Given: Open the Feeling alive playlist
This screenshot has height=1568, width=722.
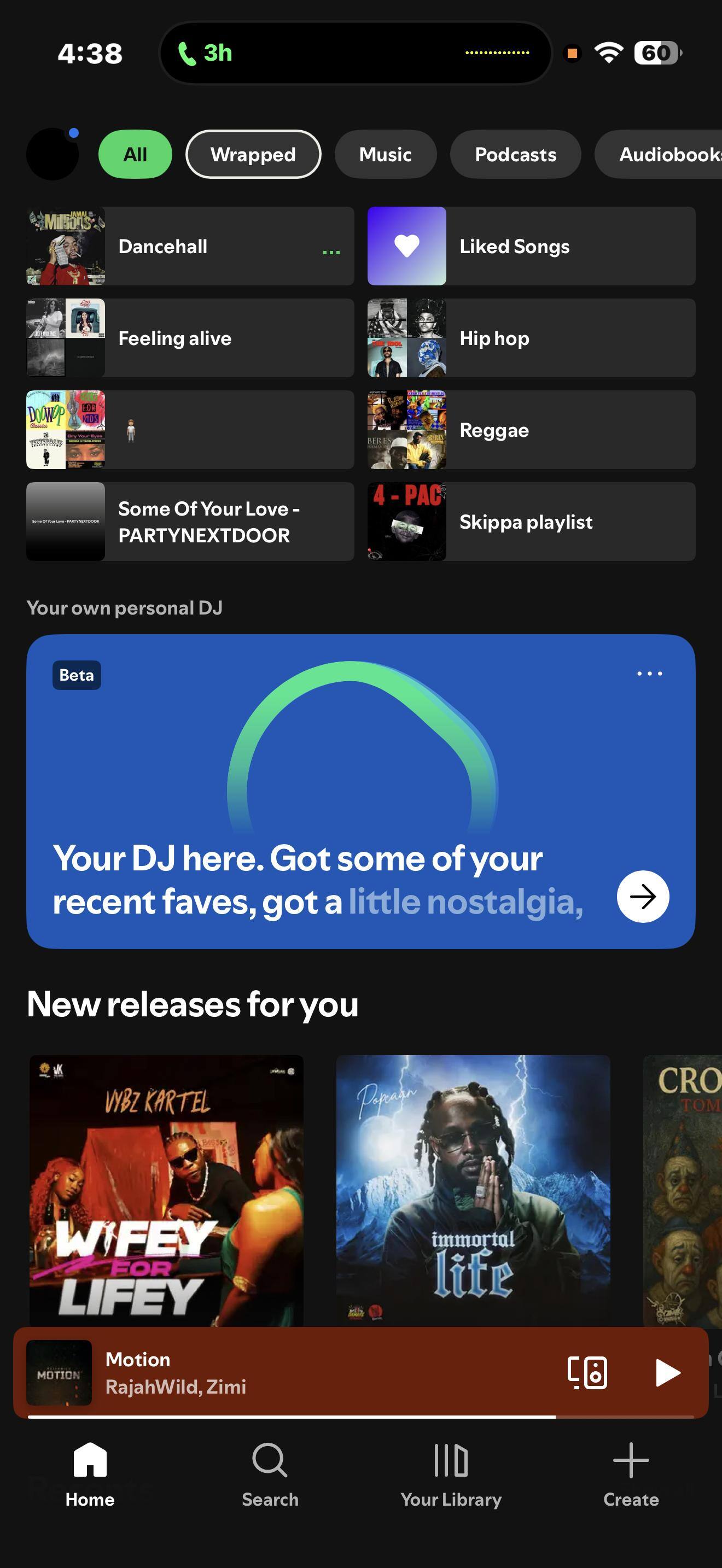Looking at the screenshot, I should click(x=189, y=338).
